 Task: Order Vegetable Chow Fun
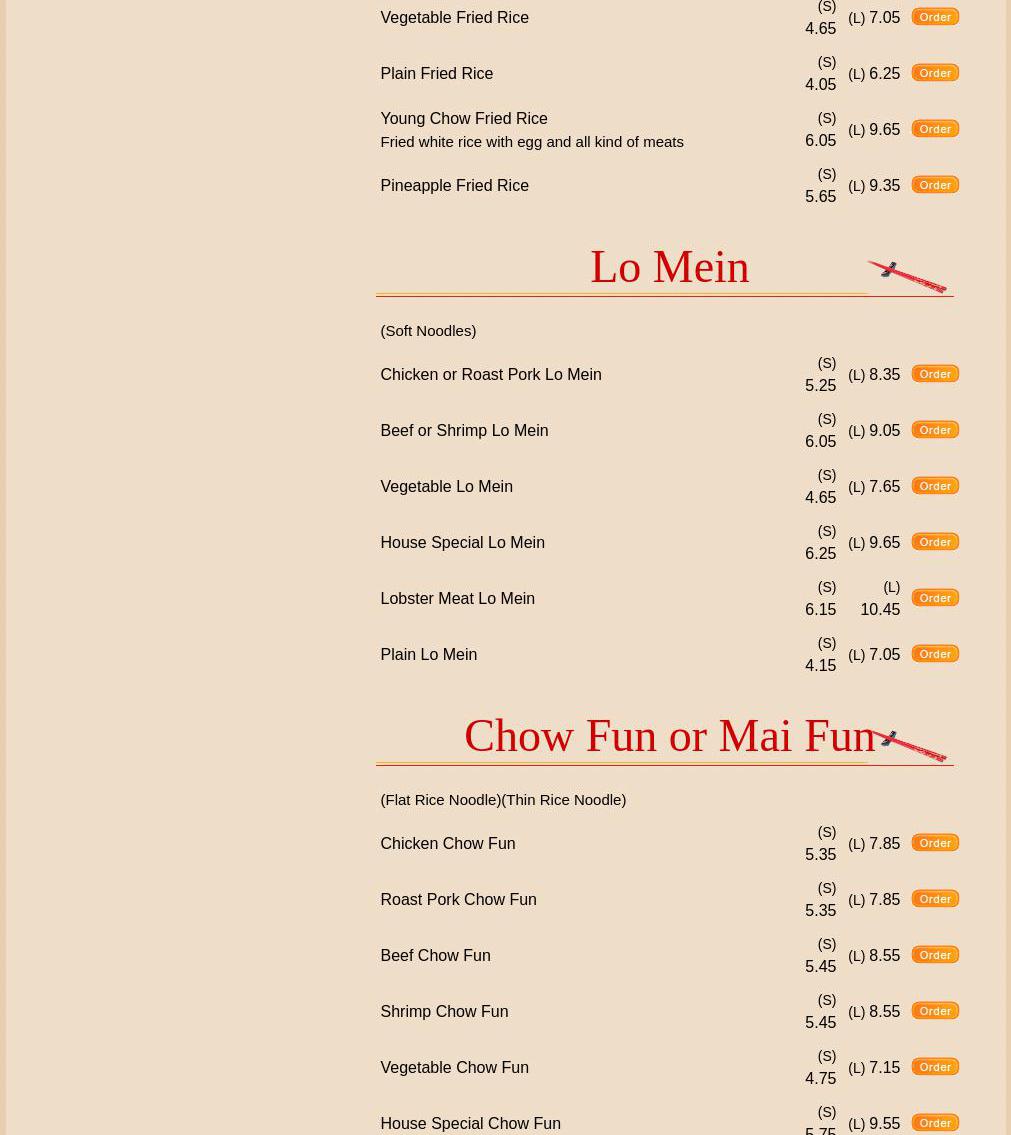click(935, 1067)
